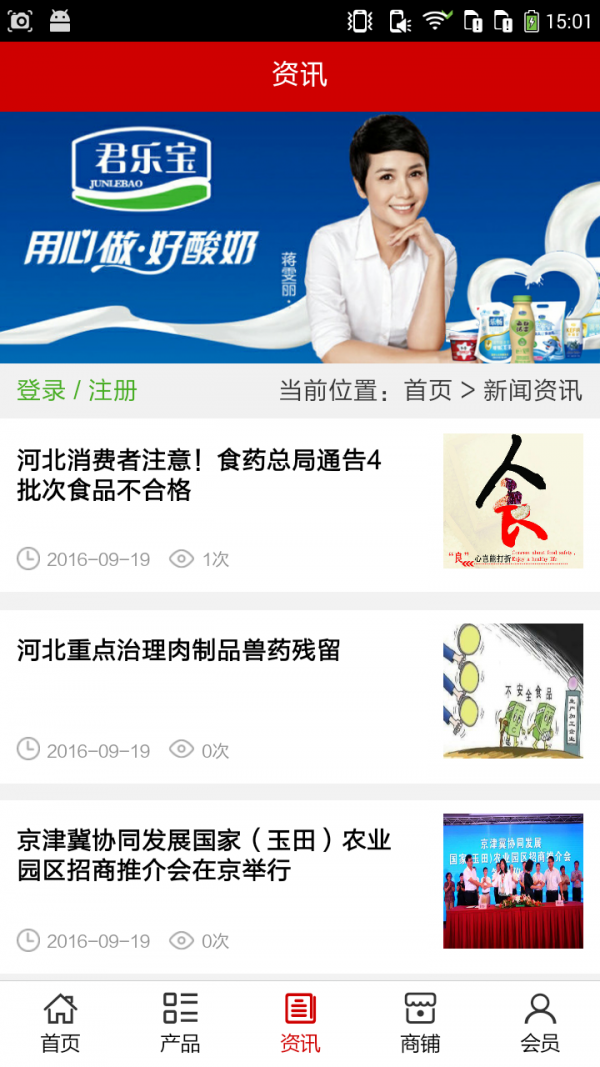This screenshot has width=600, height=1067.
Task: Switch to the 首页 home tab
Action: point(60,1023)
